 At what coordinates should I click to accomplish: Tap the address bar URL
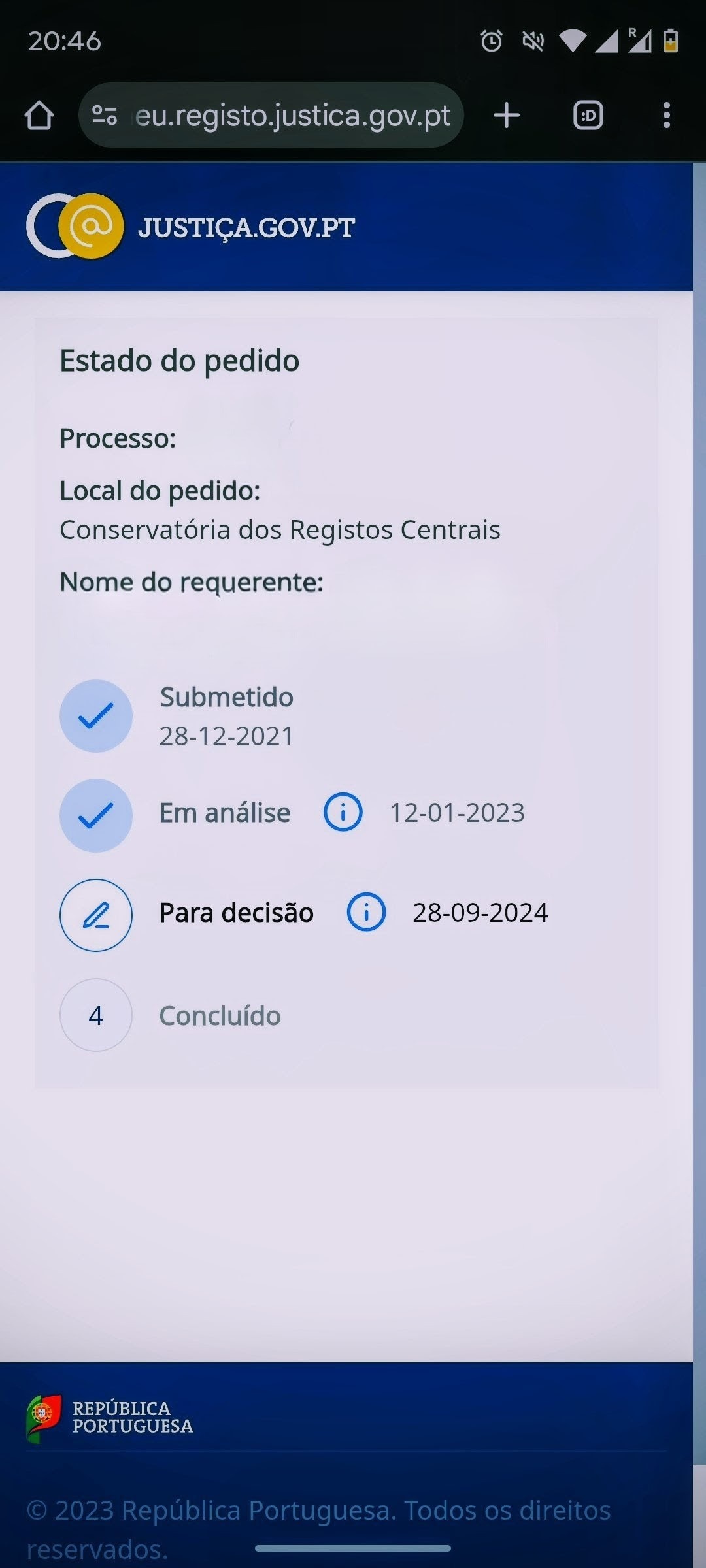(x=292, y=116)
